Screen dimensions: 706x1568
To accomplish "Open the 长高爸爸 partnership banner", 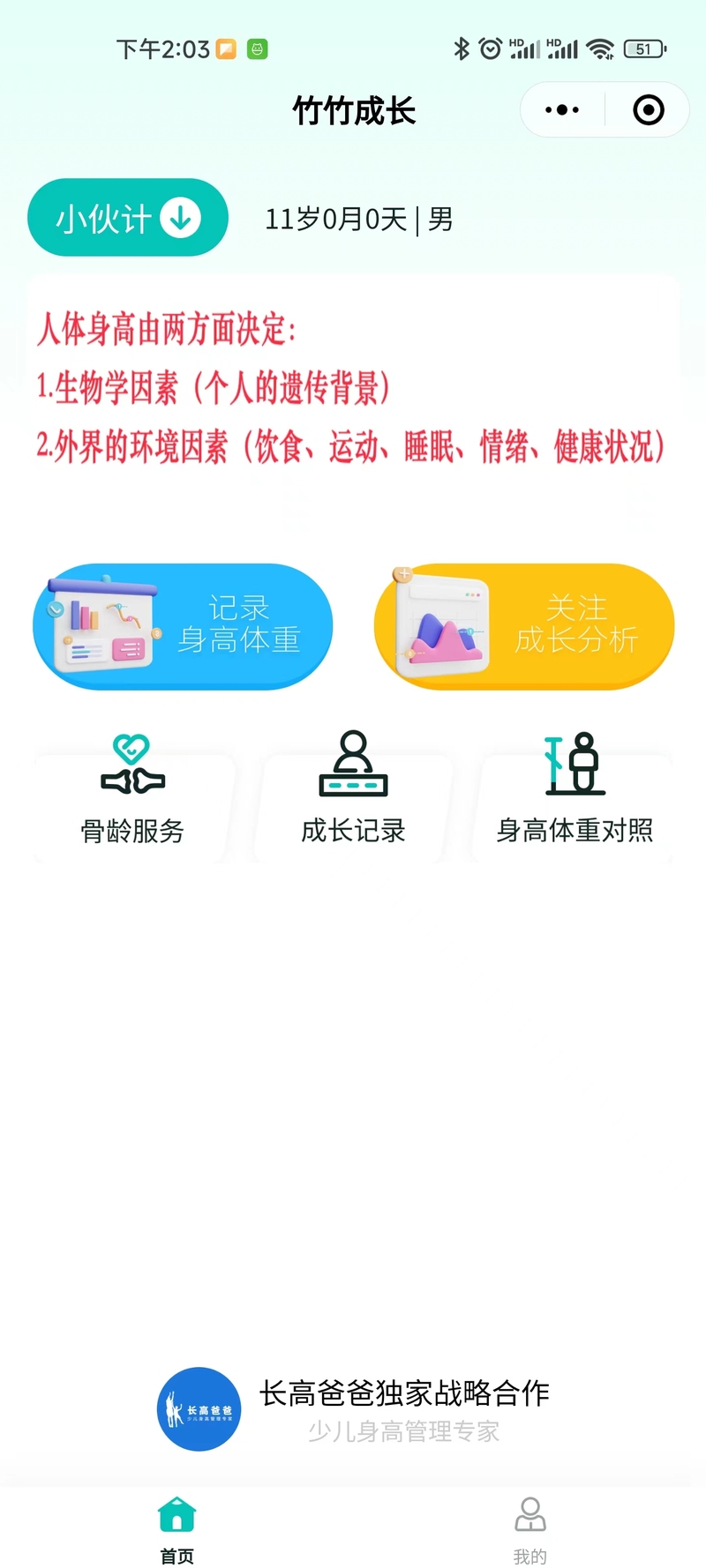I will point(353,1409).
